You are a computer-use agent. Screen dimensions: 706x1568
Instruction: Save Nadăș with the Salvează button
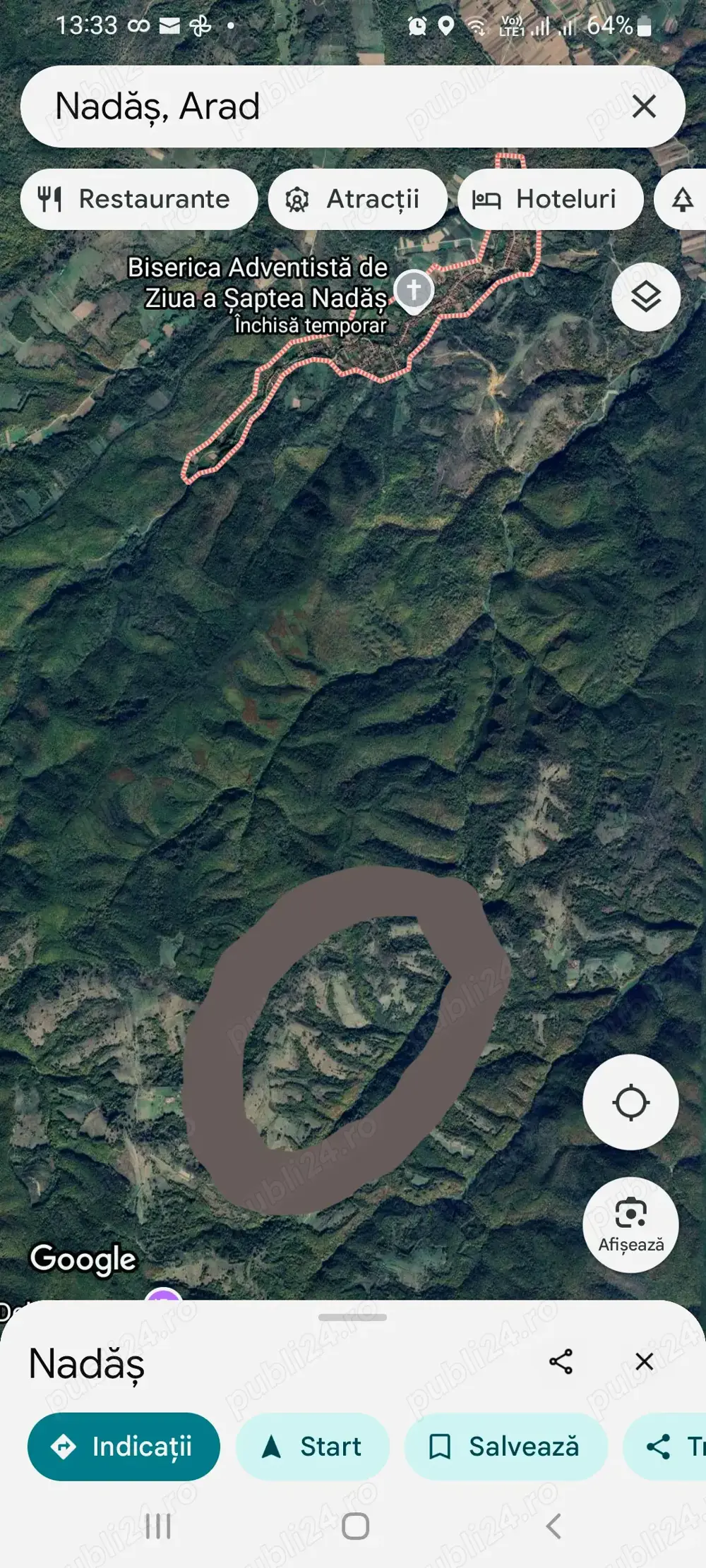click(x=505, y=1446)
